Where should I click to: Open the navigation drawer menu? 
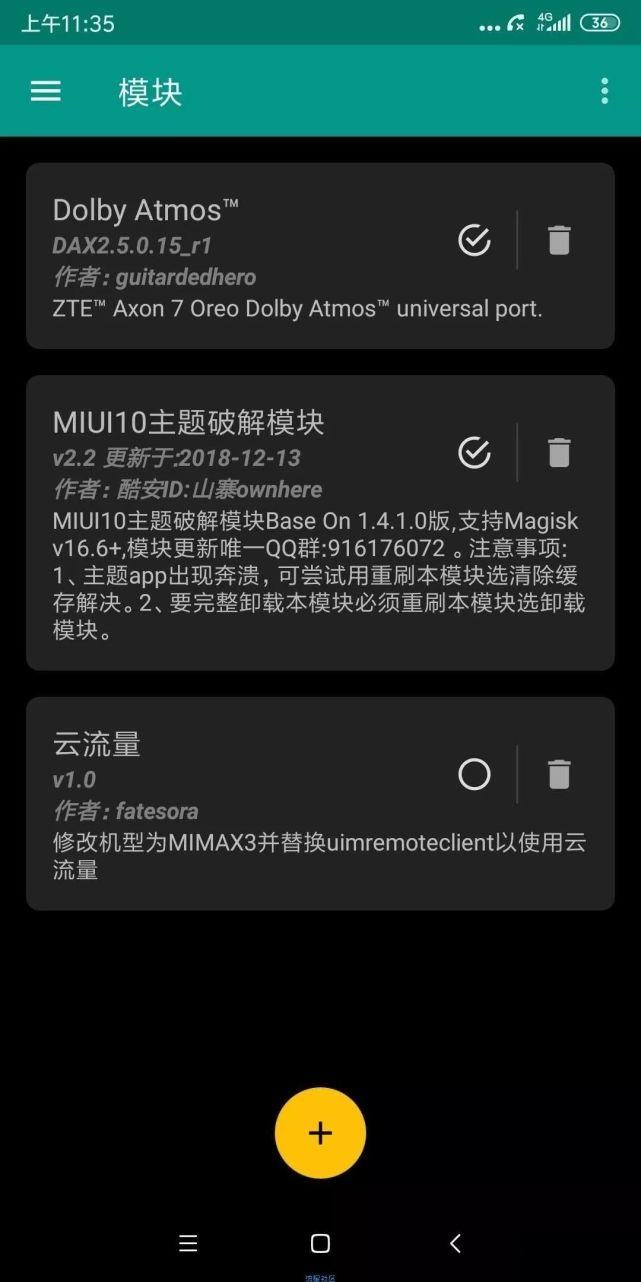pyautogui.click(x=46, y=92)
